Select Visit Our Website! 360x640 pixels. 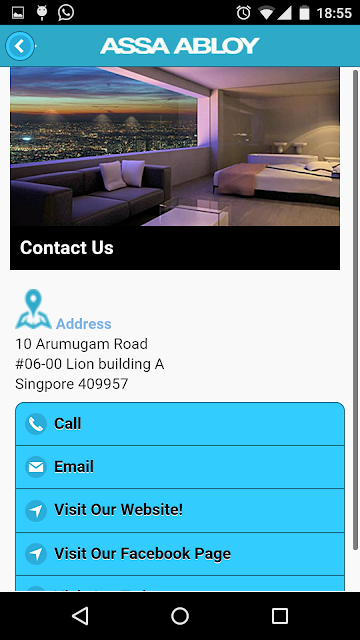coord(180,511)
